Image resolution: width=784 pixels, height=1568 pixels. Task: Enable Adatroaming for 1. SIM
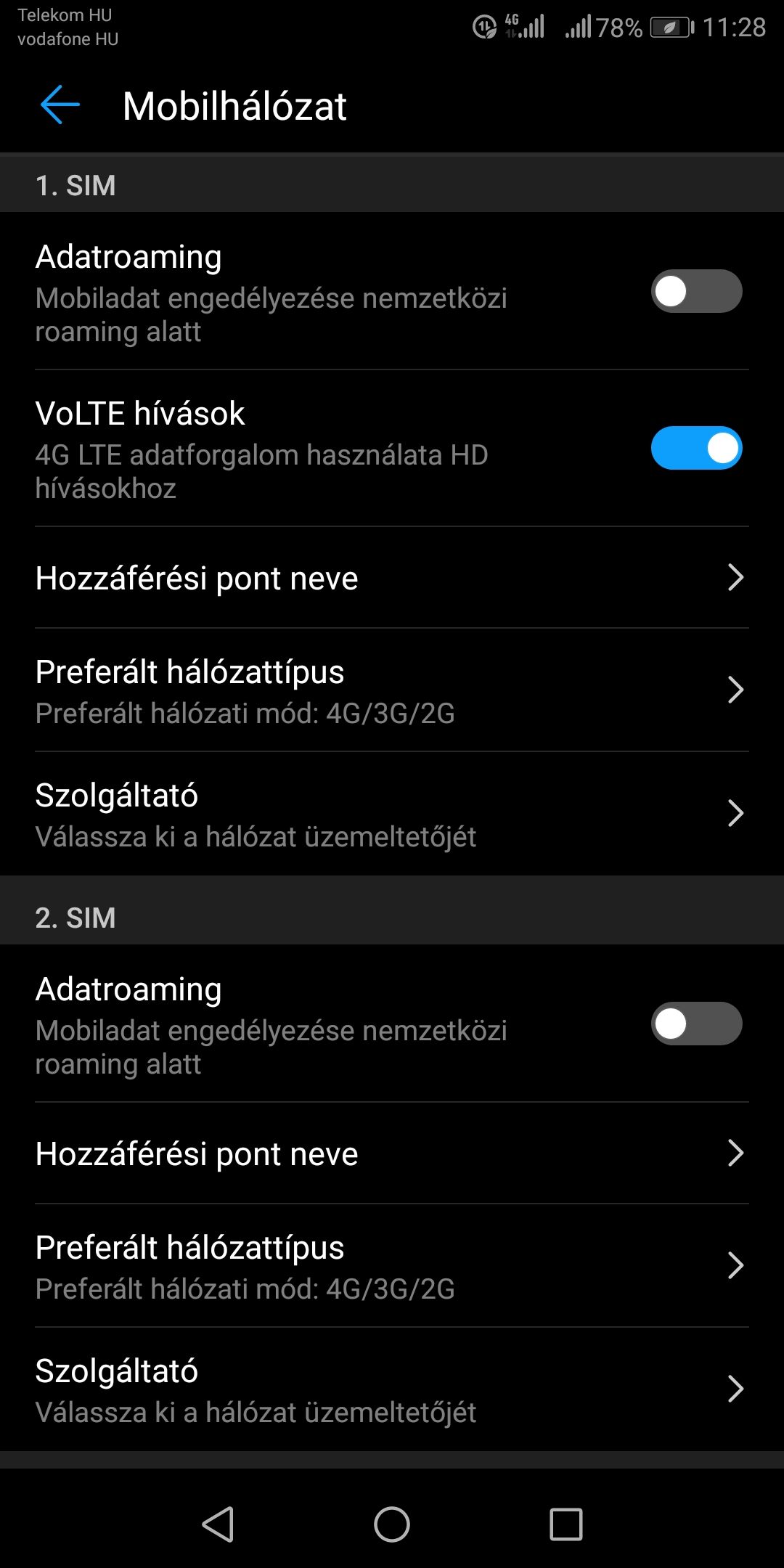point(696,291)
